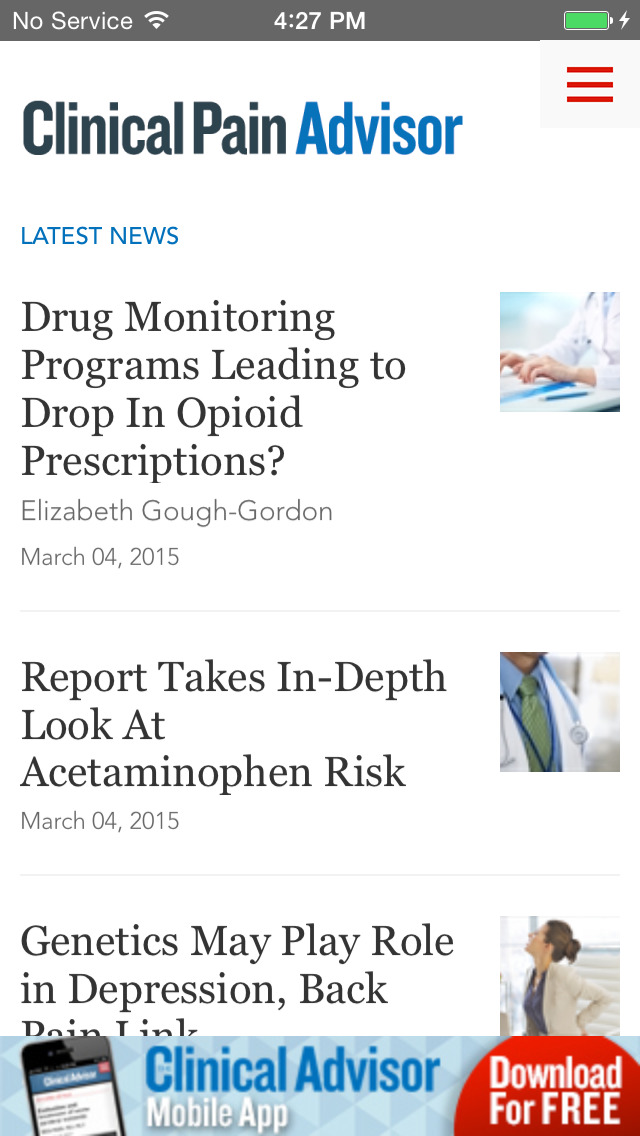Screen dimensions: 640x1136
Task: Tap the typing doctor article thumbnail
Action: click(560, 352)
